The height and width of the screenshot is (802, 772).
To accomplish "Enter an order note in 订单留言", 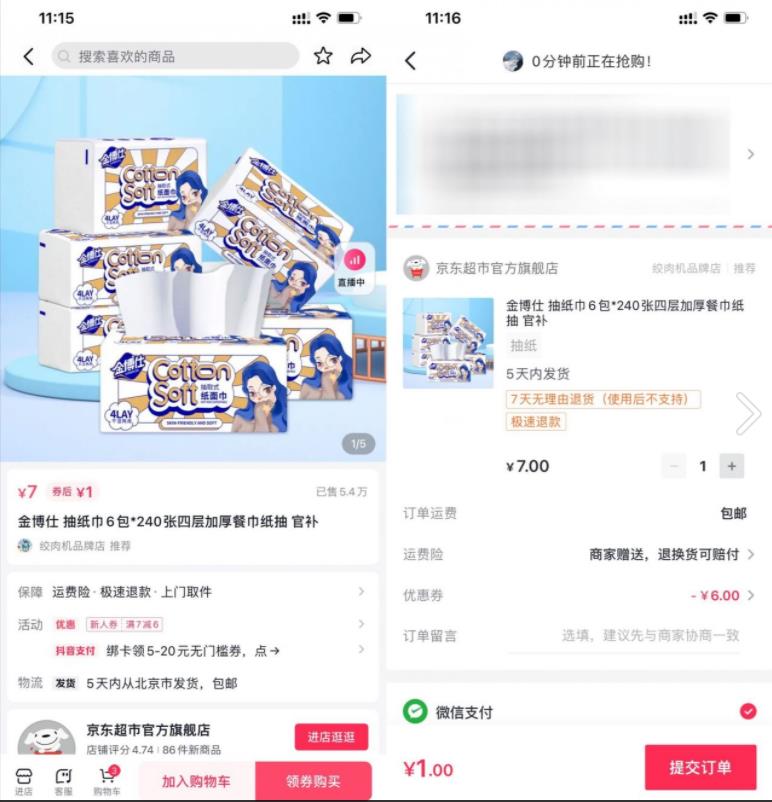I will click(650, 636).
